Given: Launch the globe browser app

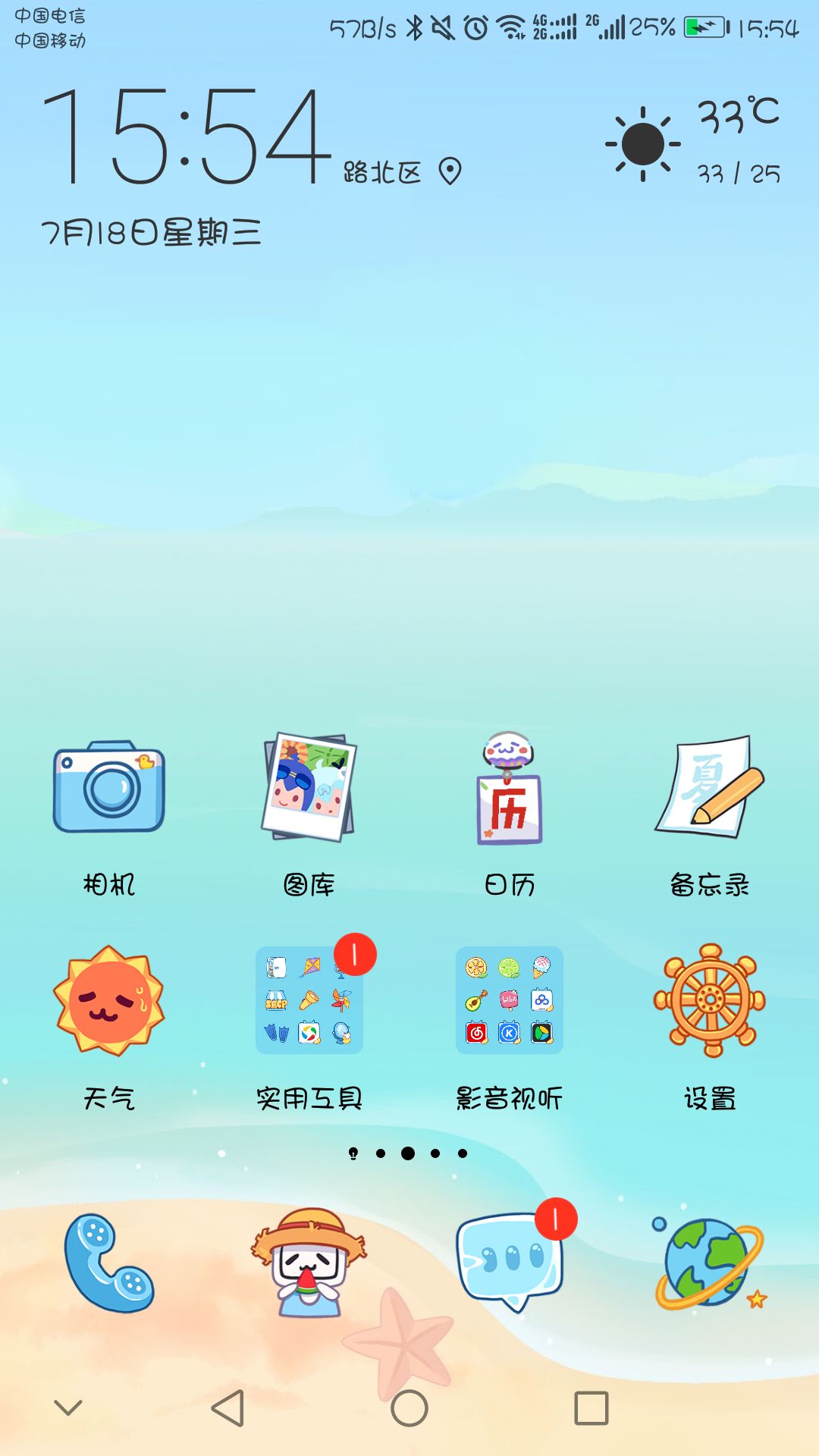Looking at the screenshot, I should click(x=710, y=1263).
